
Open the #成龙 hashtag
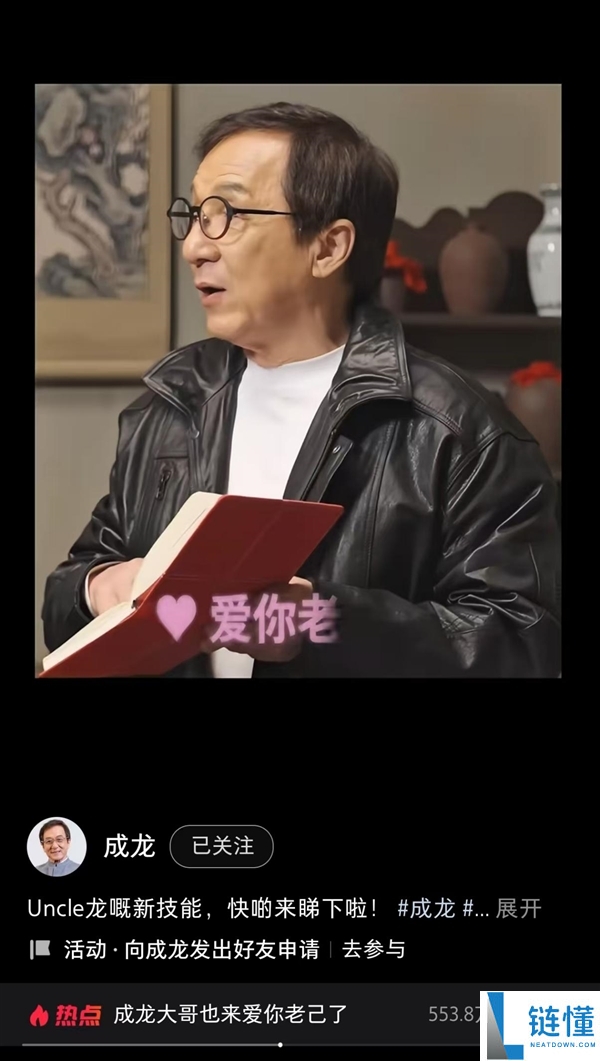(x=426, y=908)
